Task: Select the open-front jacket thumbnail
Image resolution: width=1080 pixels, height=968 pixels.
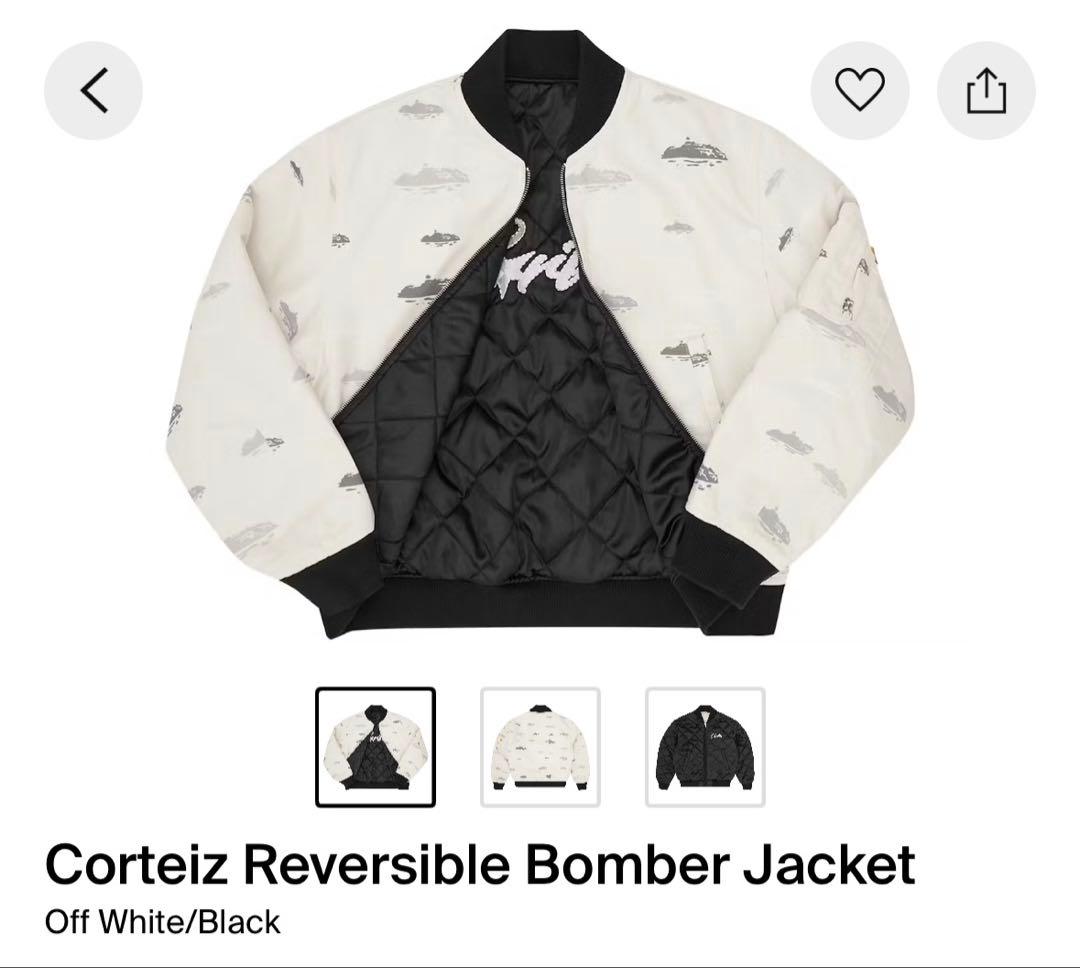Action: [x=376, y=747]
